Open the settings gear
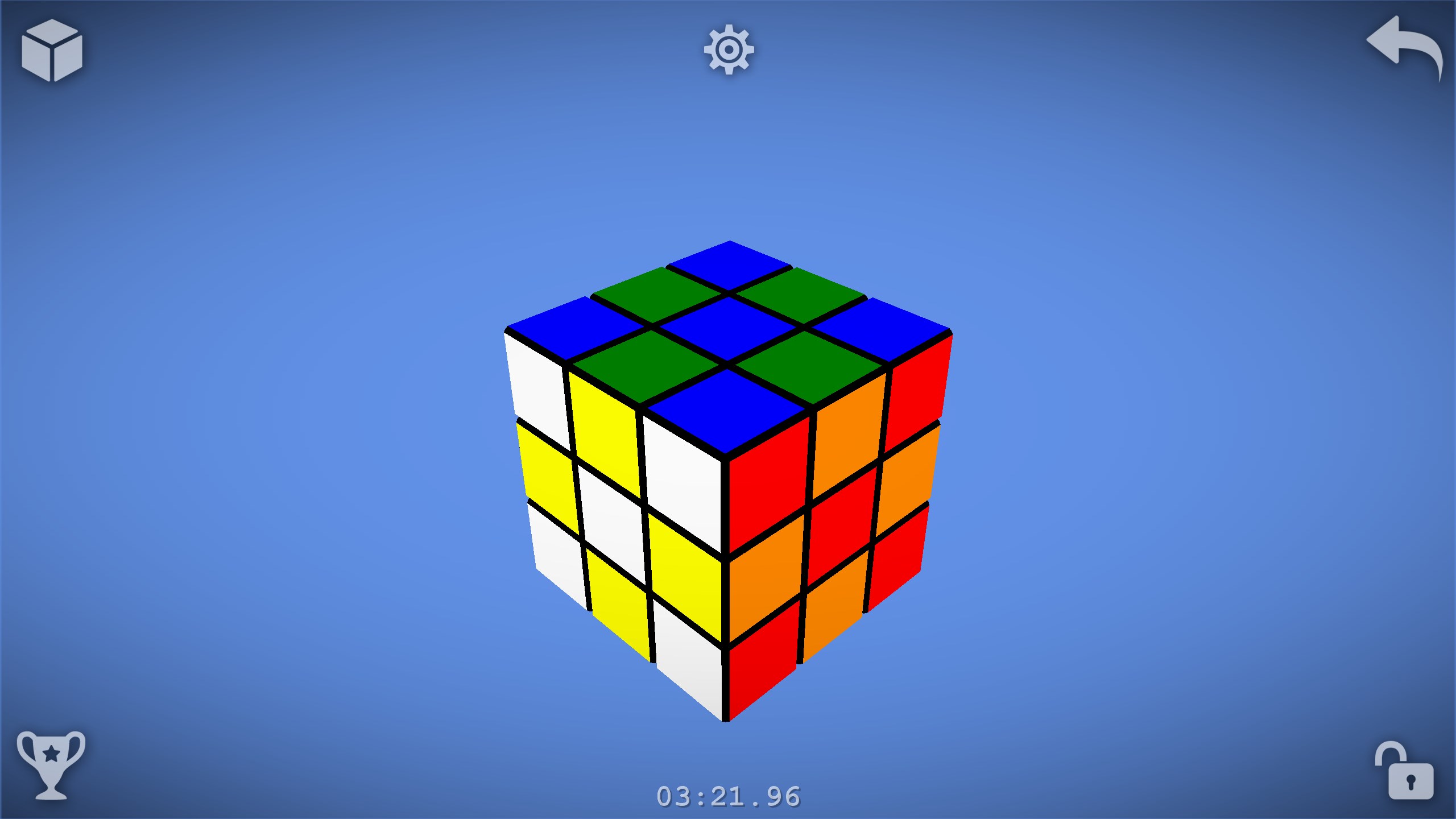1456x819 pixels. [729, 49]
